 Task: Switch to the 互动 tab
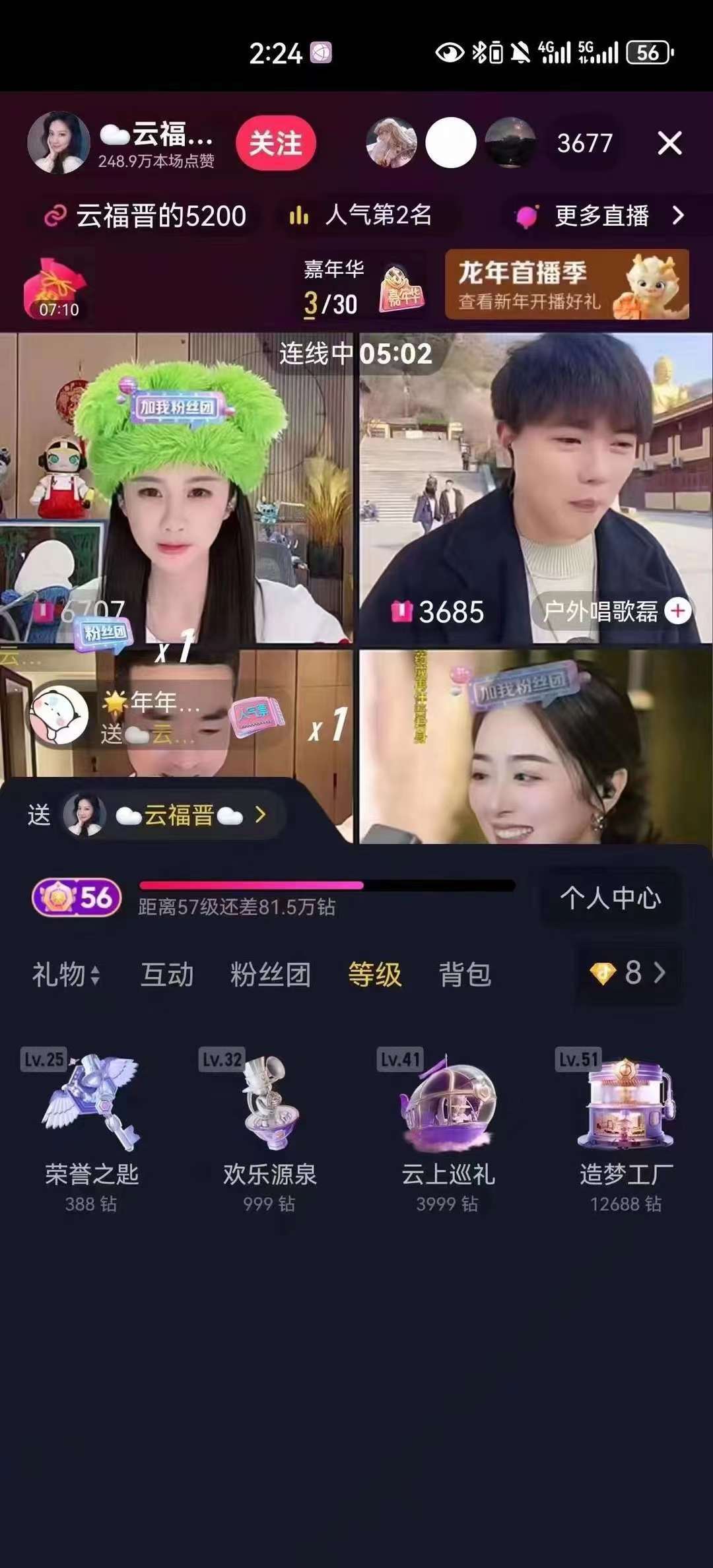click(x=167, y=975)
